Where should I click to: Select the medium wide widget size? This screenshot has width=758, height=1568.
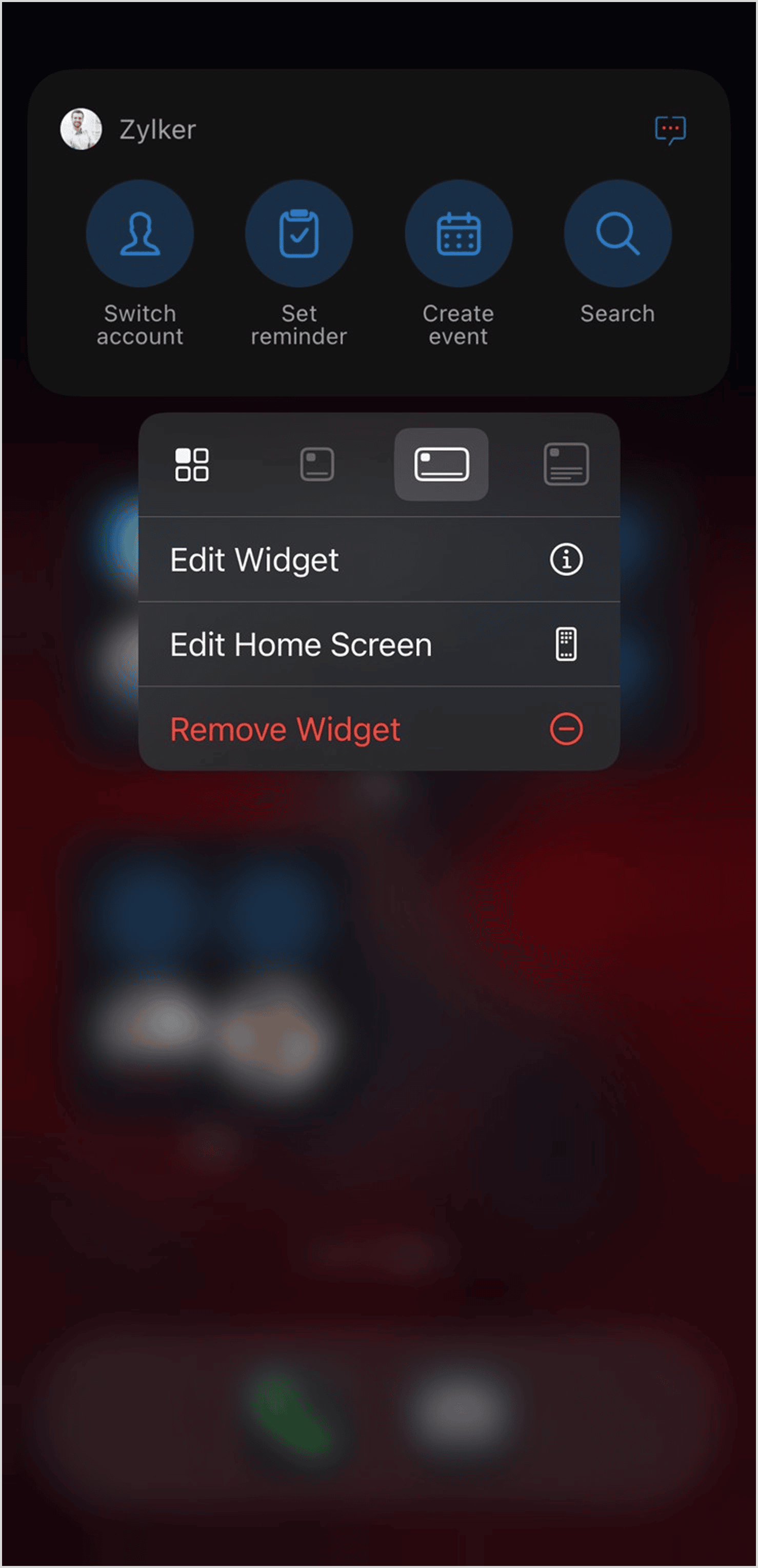[x=441, y=464]
